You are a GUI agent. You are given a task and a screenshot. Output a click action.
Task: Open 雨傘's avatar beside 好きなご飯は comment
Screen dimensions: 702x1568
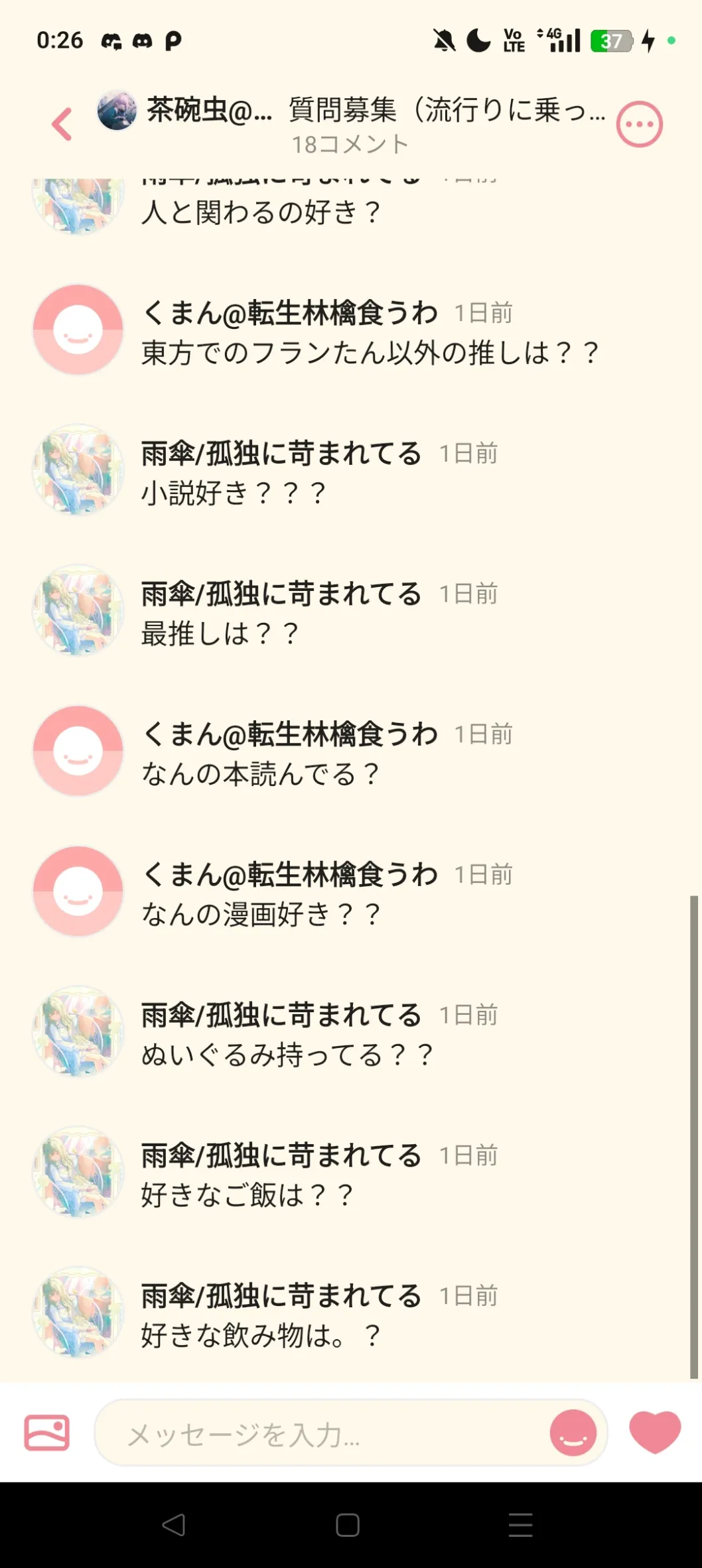click(x=78, y=1172)
